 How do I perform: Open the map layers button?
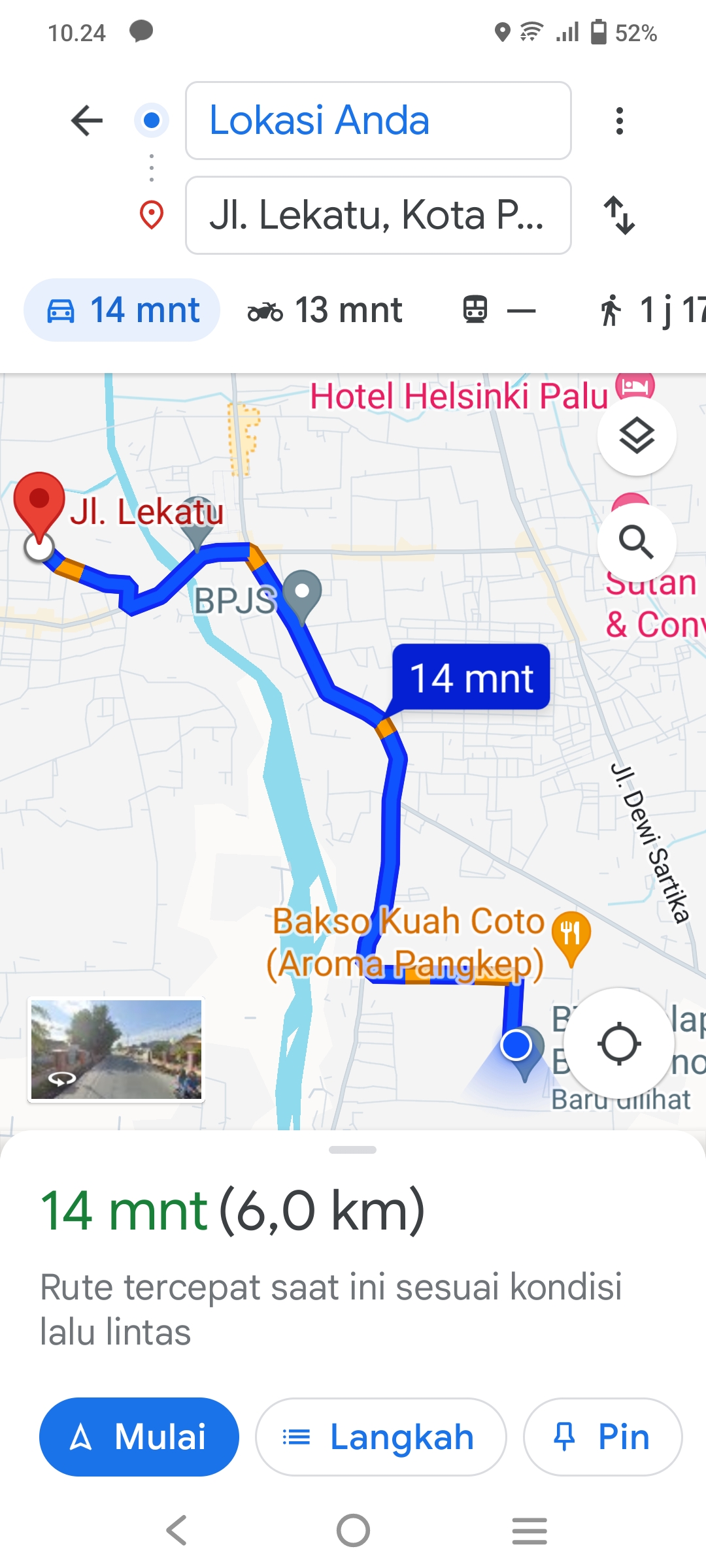click(x=637, y=436)
